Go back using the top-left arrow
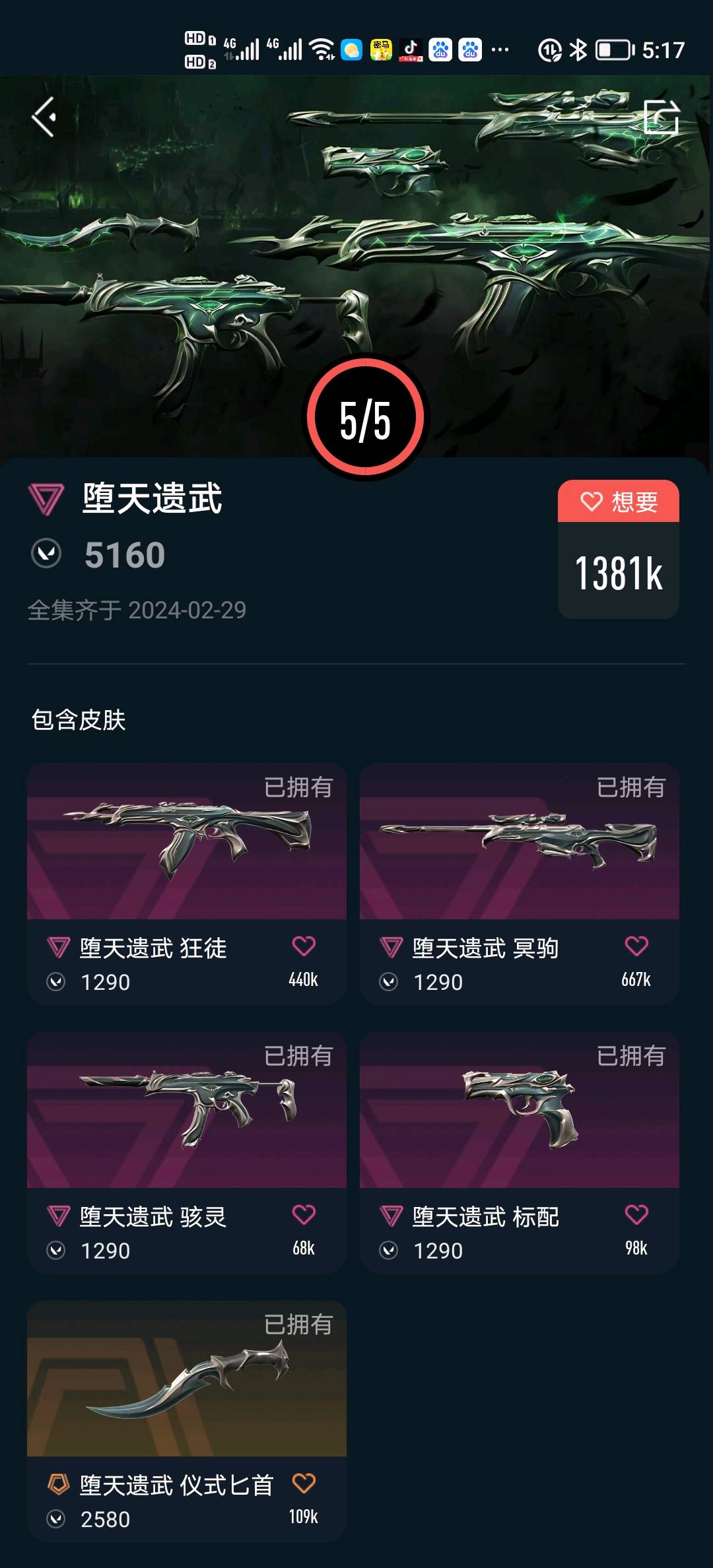This screenshot has height=1568, width=713. tap(44, 117)
